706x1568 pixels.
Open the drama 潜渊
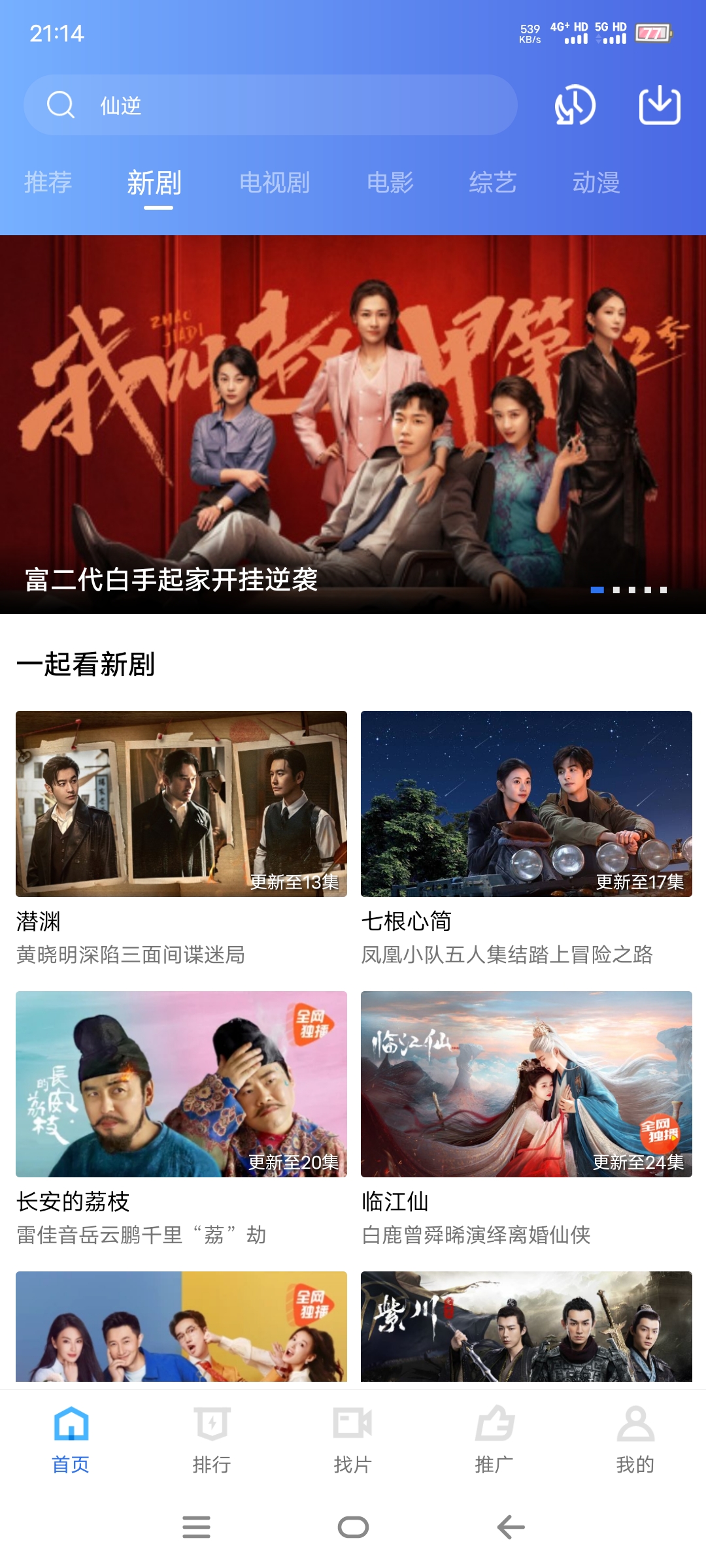click(181, 805)
